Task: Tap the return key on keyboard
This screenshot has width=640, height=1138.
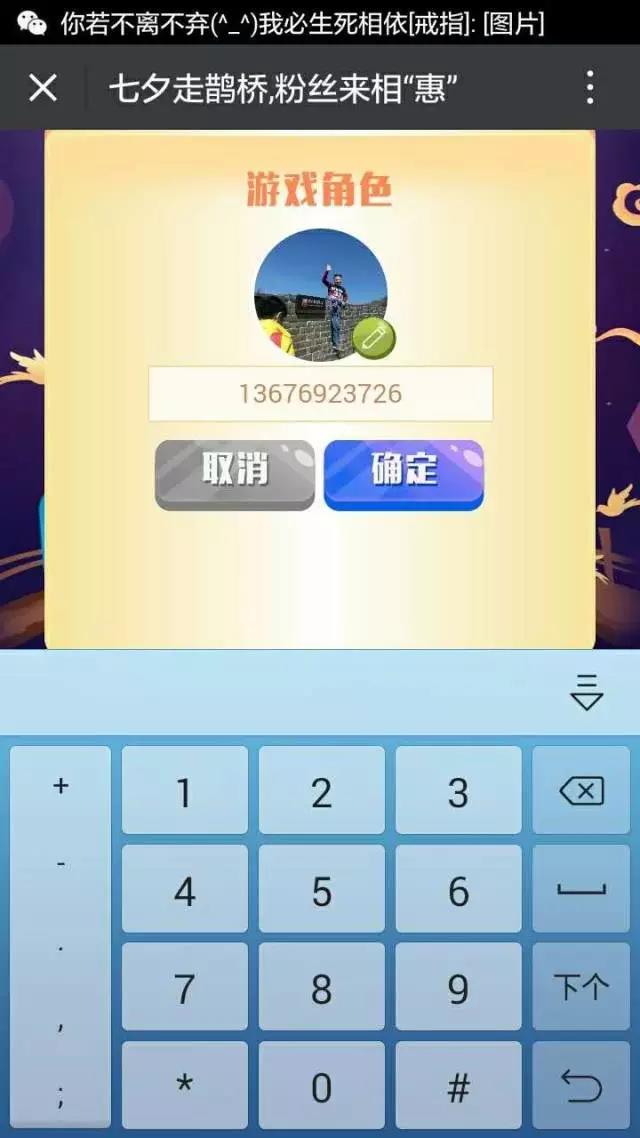Action: pyautogui.click(x=581, y=1085)
